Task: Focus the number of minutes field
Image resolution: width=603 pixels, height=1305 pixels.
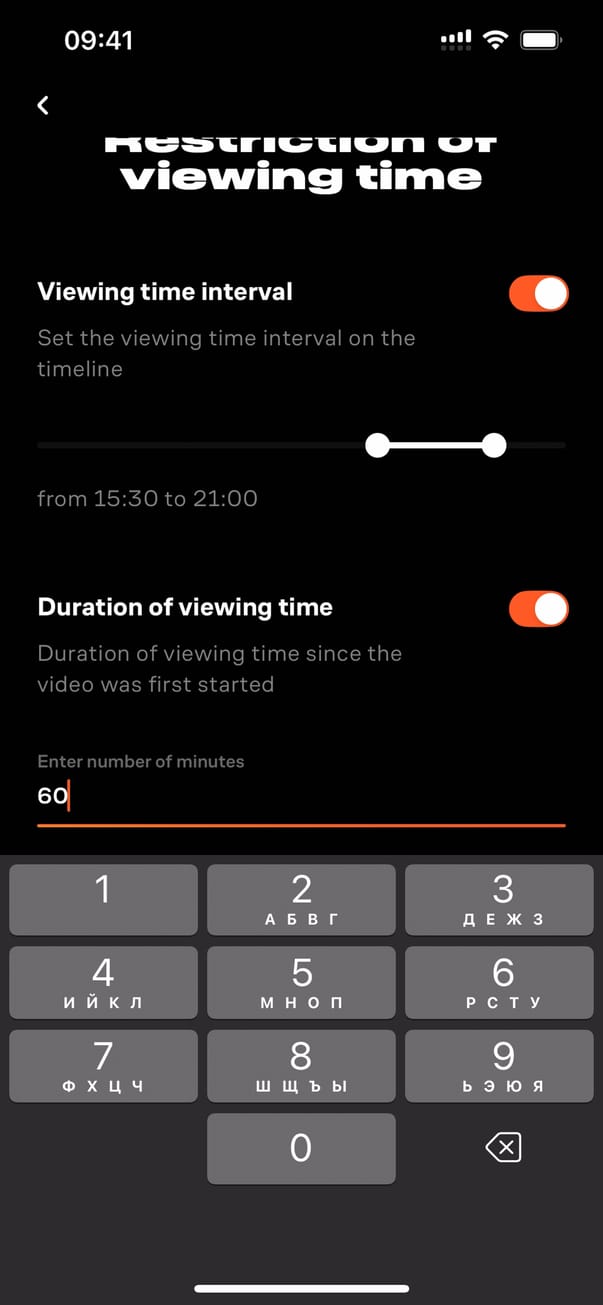Action: tap(300, 797)
